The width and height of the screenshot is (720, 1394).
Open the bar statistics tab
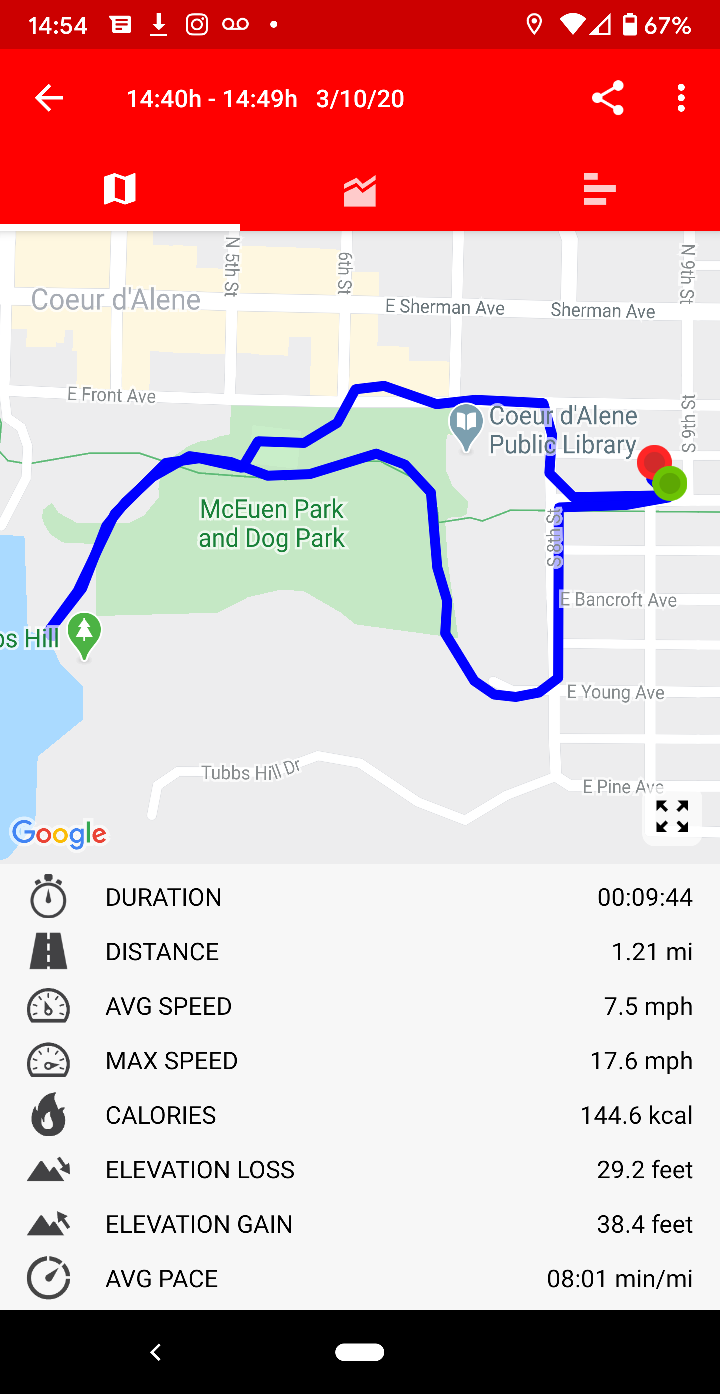(x=599, y=189)
